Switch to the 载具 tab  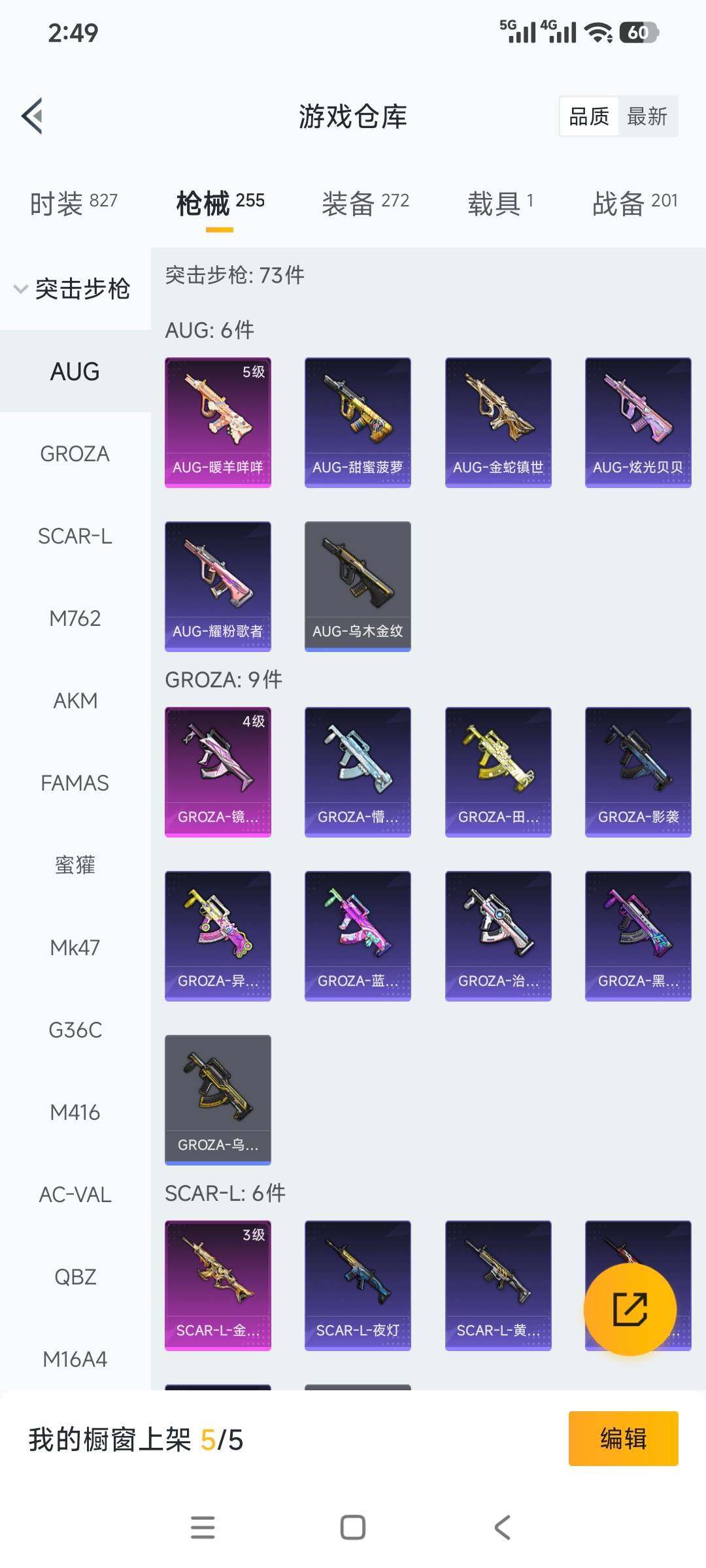tap(500, 203)
